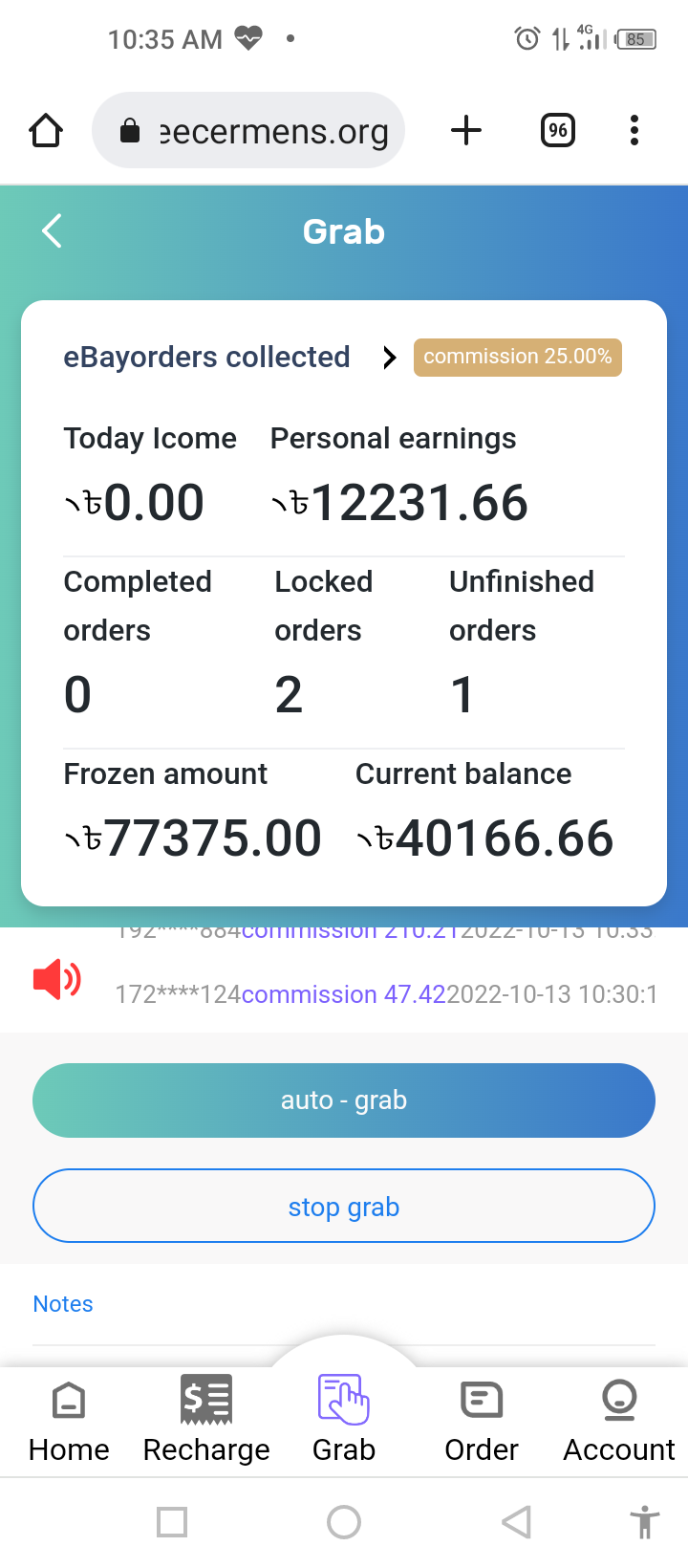The height and width of the screenshot is (1568, 688).
Task: Go back from the Grab page
Action: pos(53,231)
